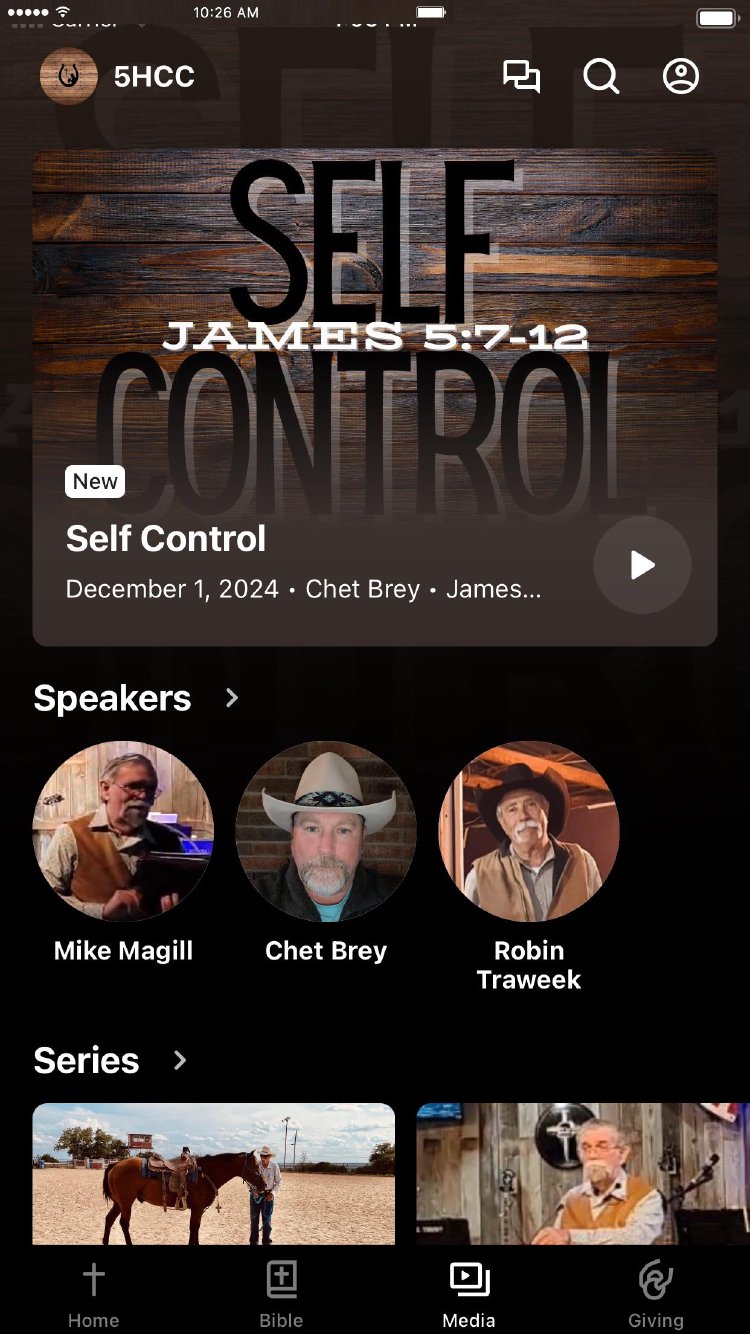Switch to the Bible tab
The image size is (750, 1334).
(281, 1294)
